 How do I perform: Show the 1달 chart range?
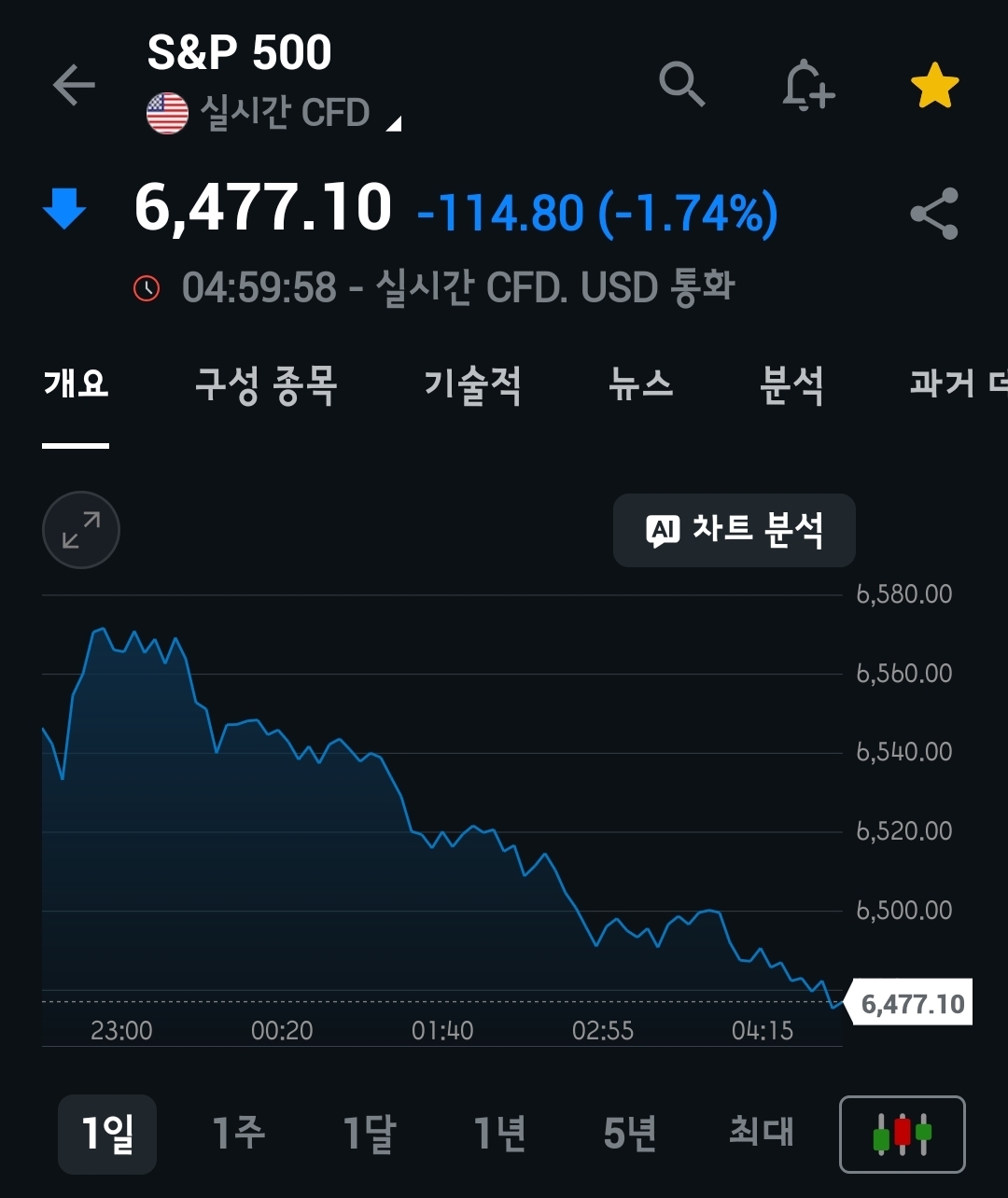[370, 1134]
